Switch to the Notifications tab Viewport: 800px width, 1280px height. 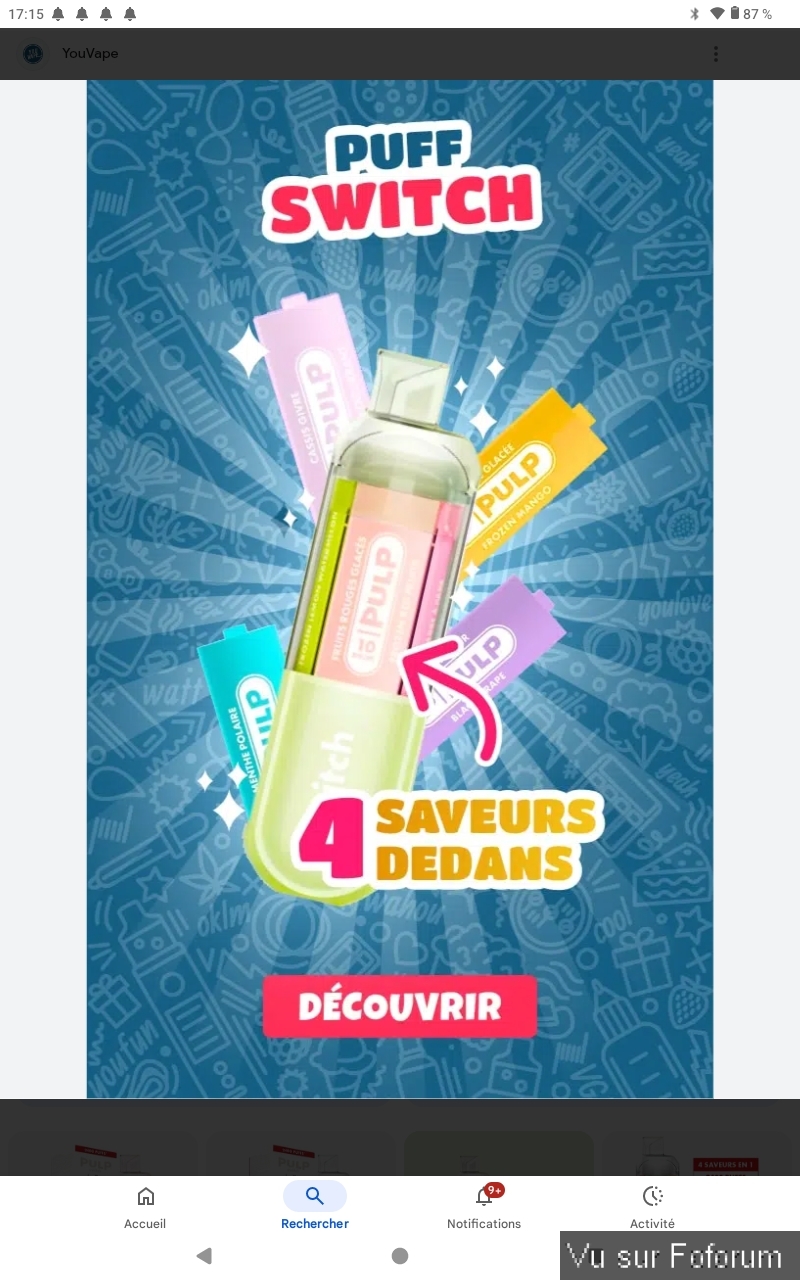(484, 1208)
